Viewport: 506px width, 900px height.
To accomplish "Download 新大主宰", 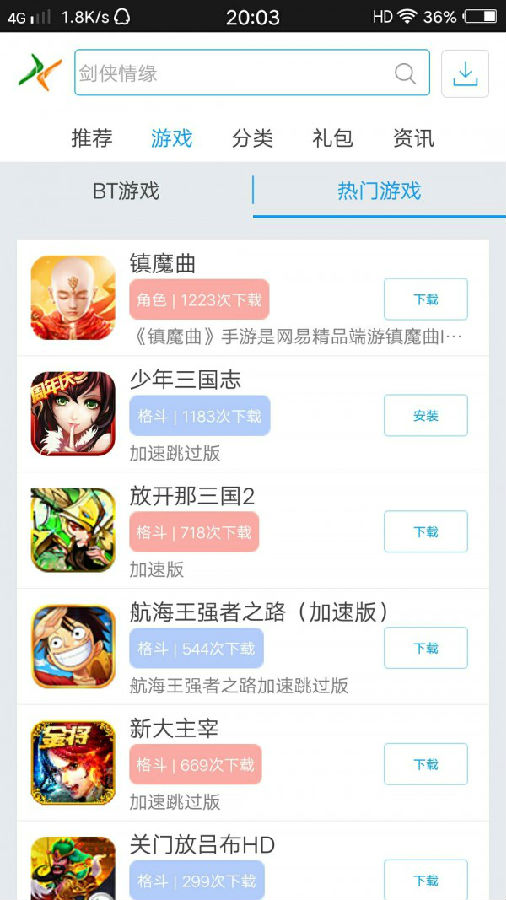I will pyautogui.click(x=426, y=764).
